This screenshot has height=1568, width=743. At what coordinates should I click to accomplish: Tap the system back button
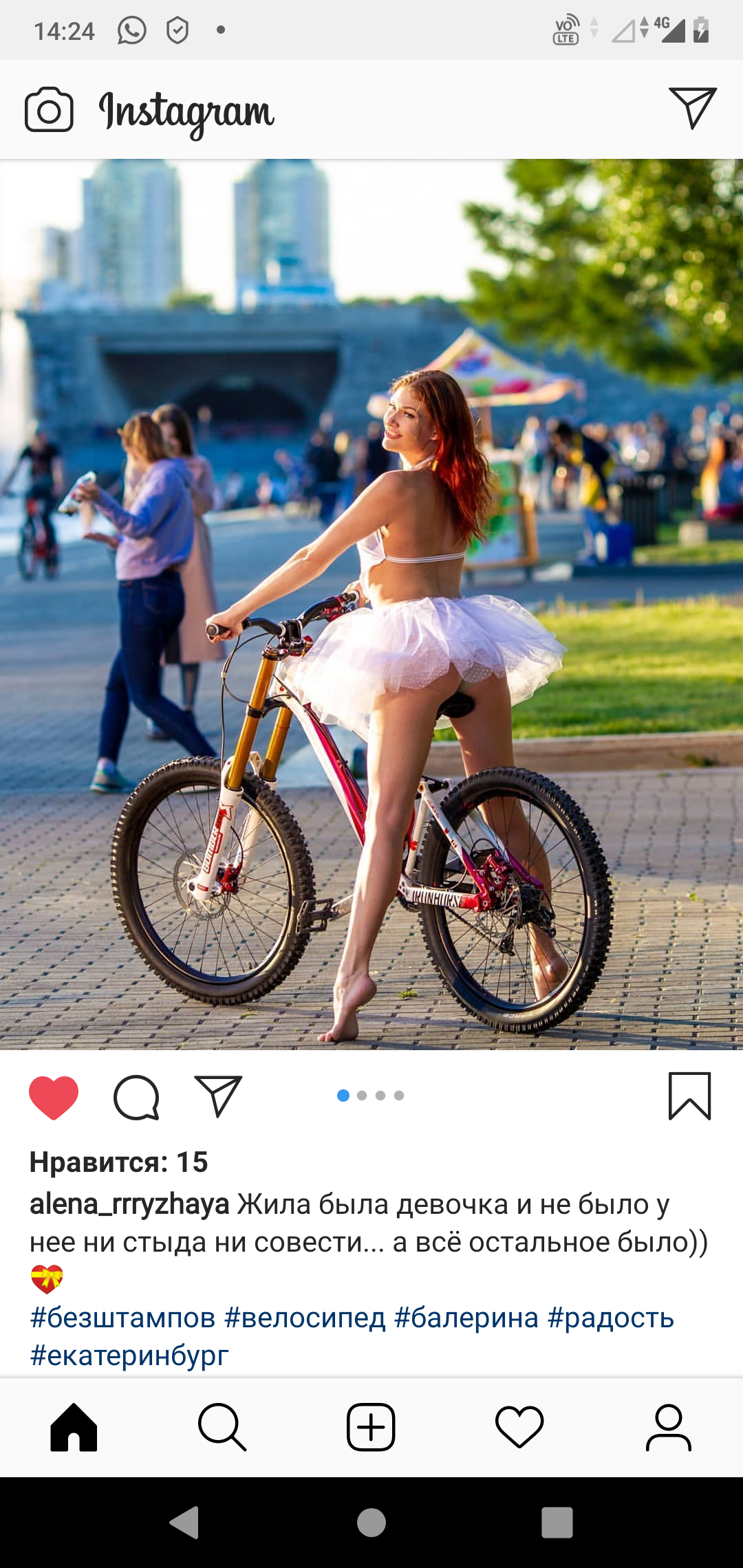tap(184, 1523)
